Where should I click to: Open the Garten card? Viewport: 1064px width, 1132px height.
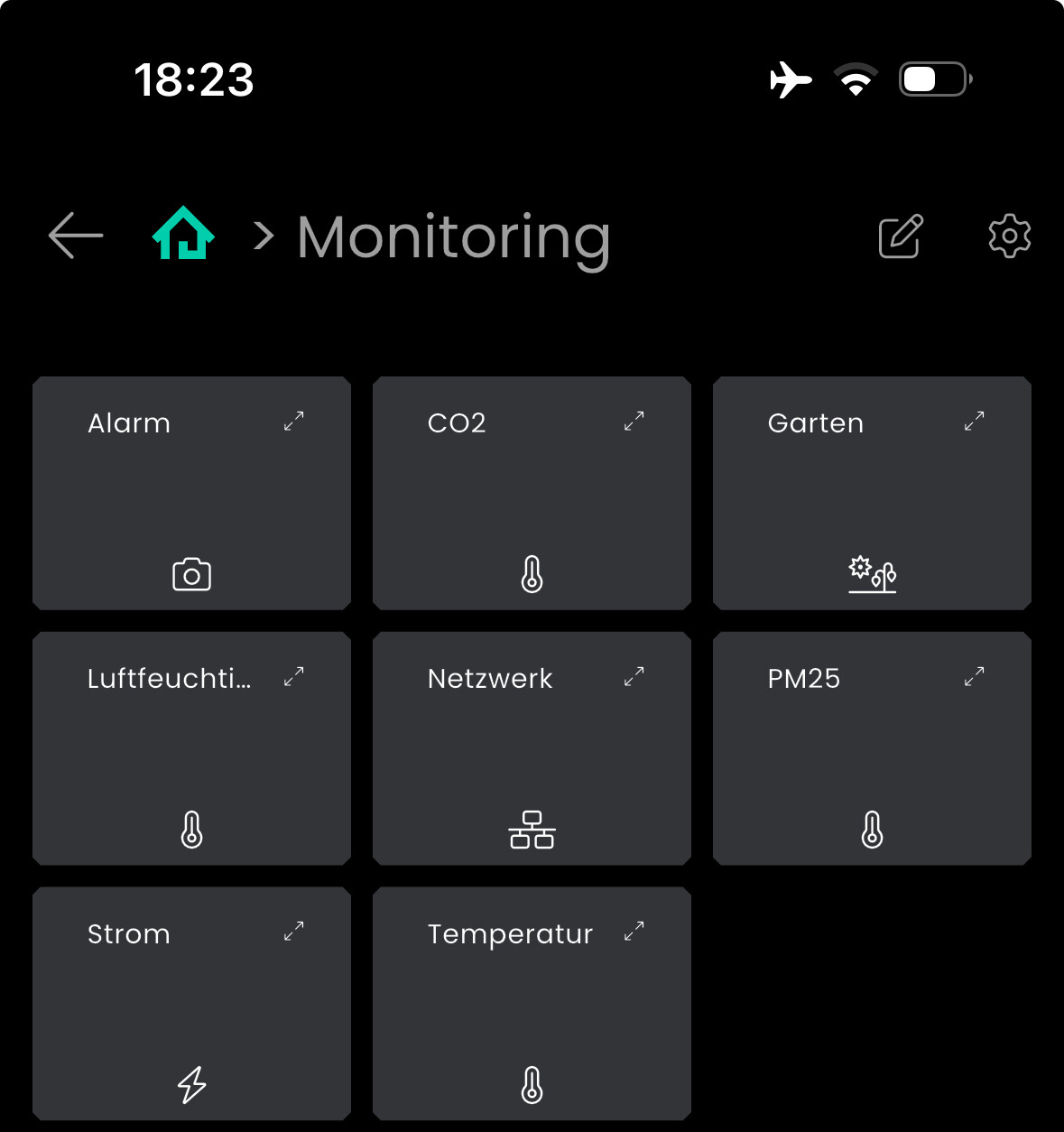872,506
